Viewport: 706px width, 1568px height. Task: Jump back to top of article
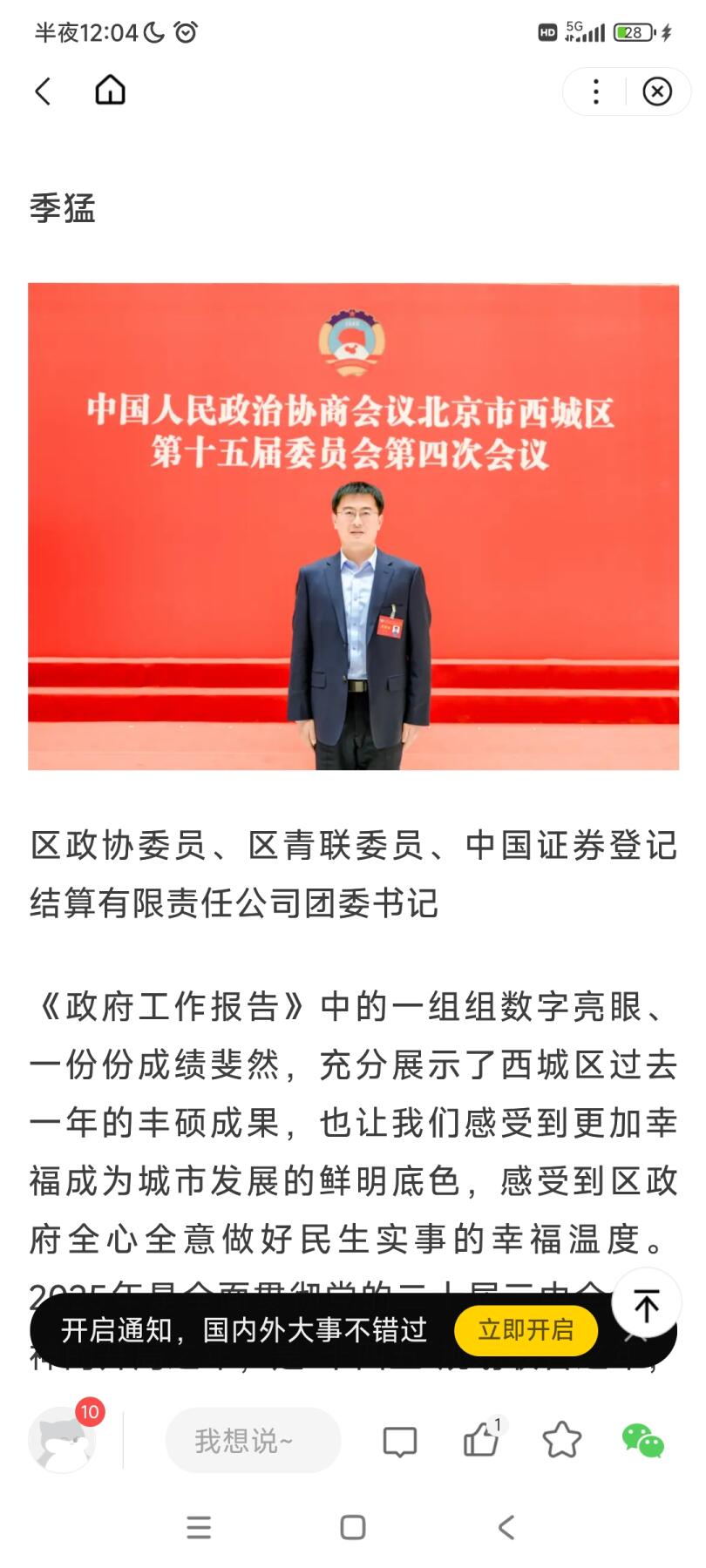tap(646, 1305)
